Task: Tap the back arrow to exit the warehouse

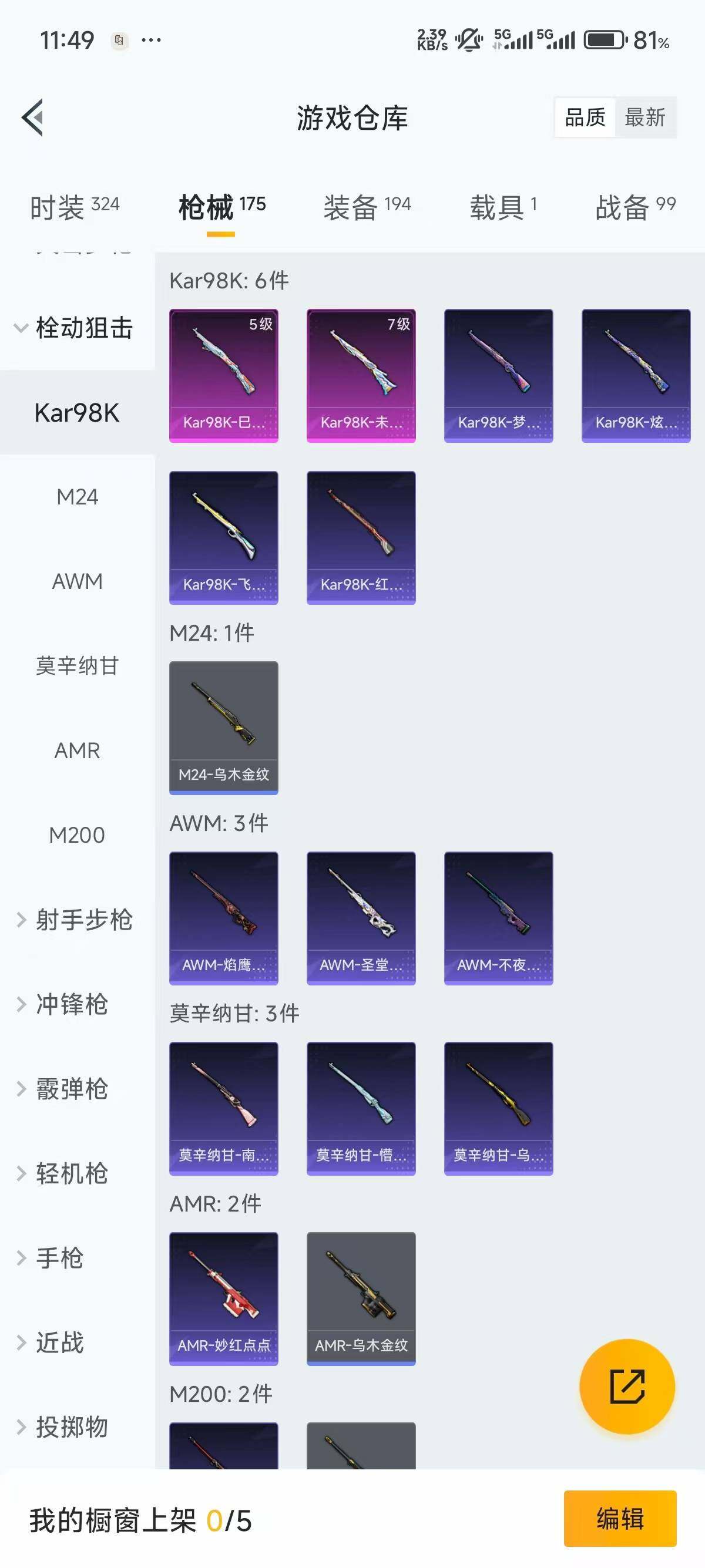Action: coord(35,117)
